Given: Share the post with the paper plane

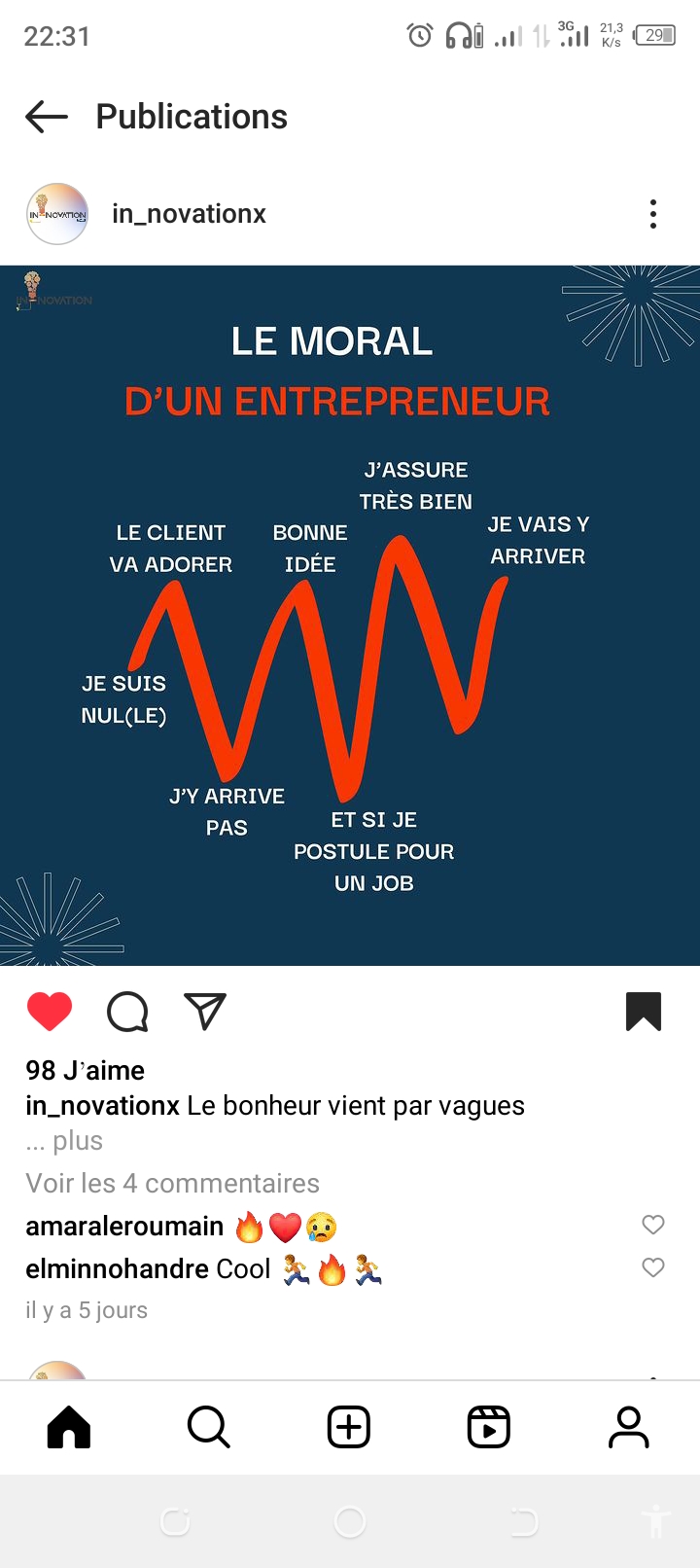Looking at the screenshot, I should tap(205, 1012).
